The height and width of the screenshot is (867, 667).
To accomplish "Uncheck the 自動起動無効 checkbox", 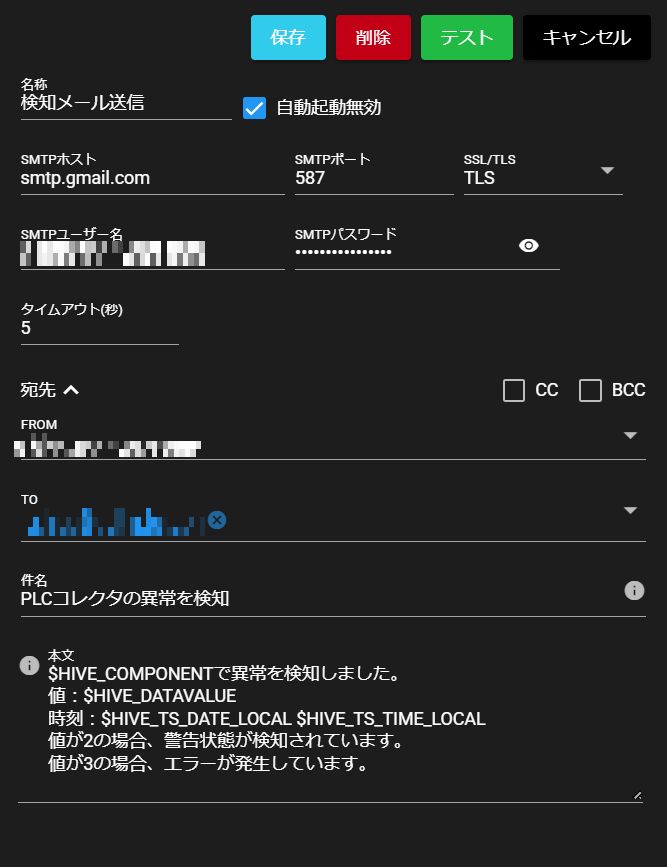I will (255, 107).
